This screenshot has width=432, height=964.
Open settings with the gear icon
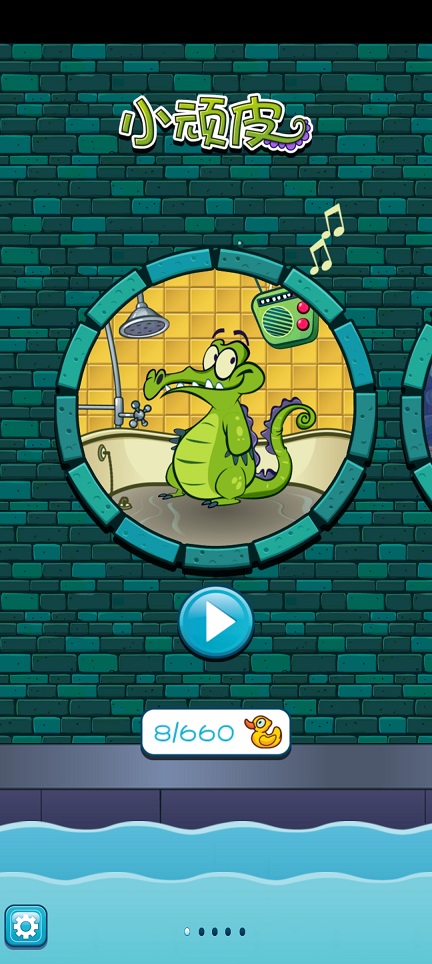click(25, 926)
